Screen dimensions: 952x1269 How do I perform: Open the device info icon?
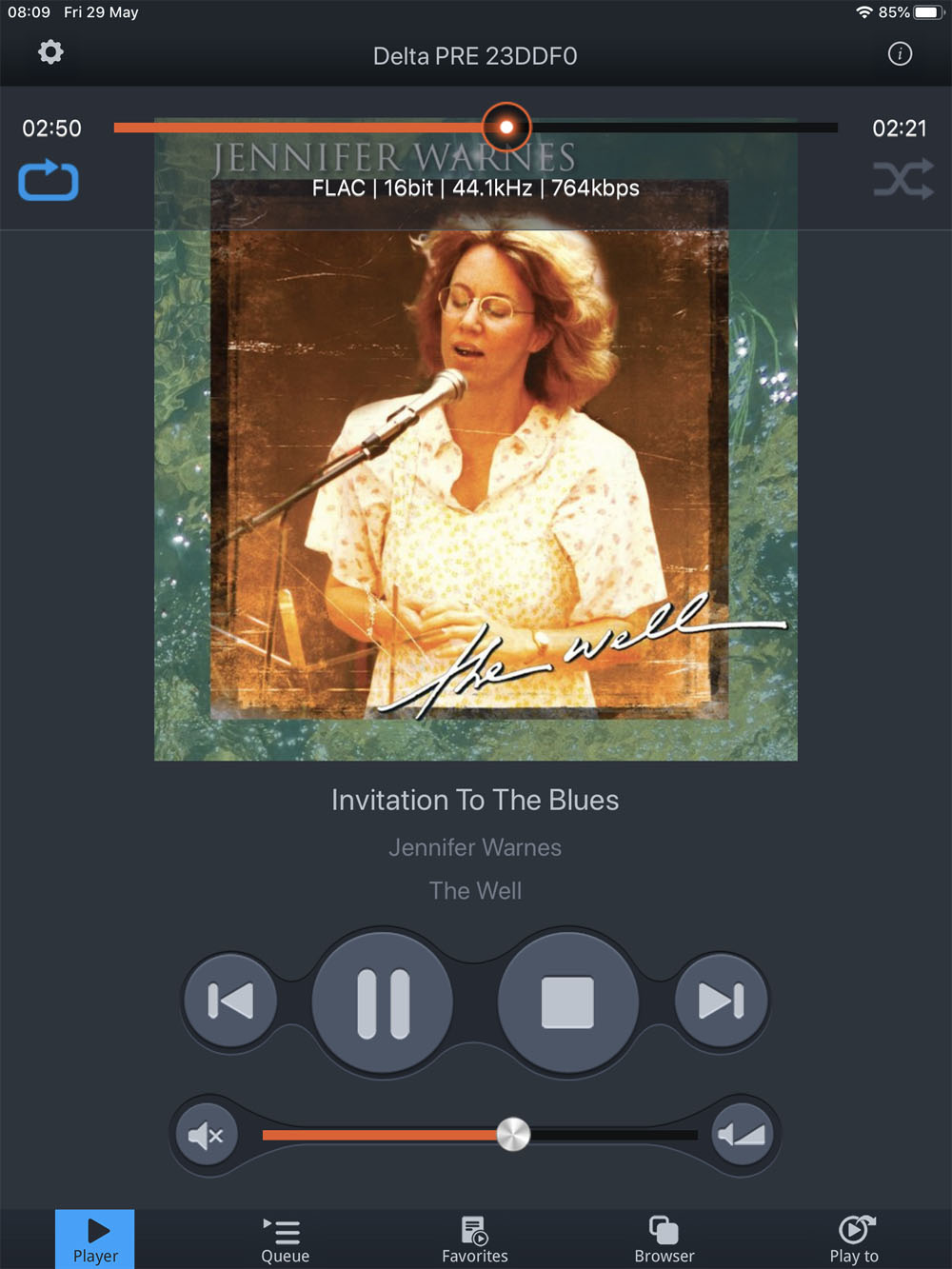(x=900, y=54)
